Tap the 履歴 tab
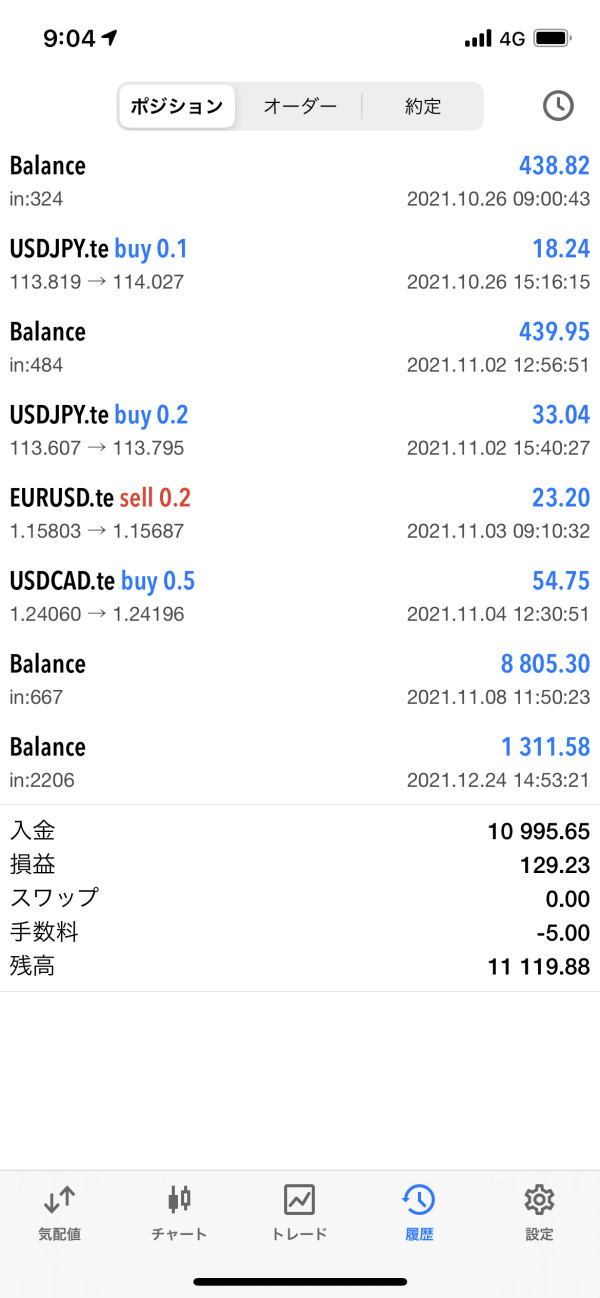Screen dimensions: 600x1298 [419, 1212]
